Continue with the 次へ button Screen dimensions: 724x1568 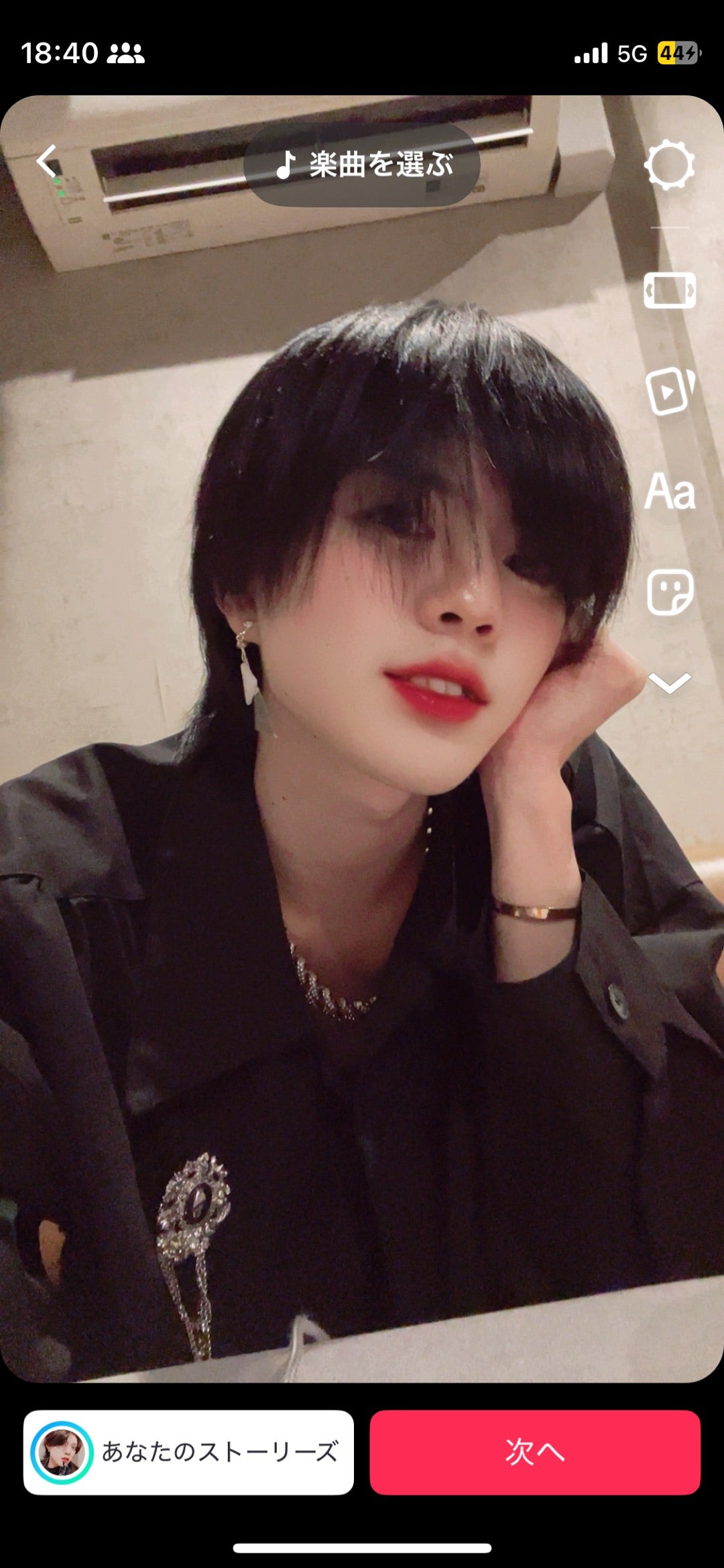coord(534,1452)
